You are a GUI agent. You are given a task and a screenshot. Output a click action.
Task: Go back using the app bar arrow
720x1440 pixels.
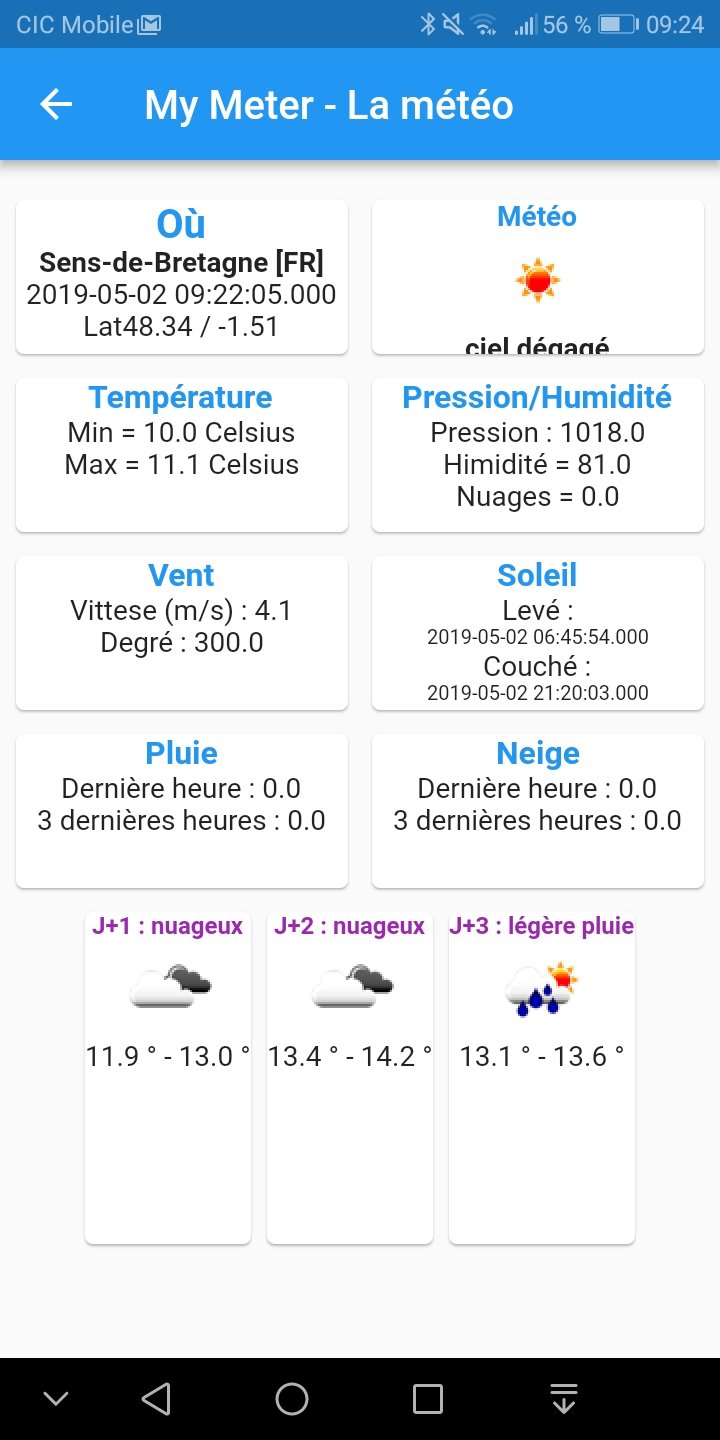click(56, 104)
